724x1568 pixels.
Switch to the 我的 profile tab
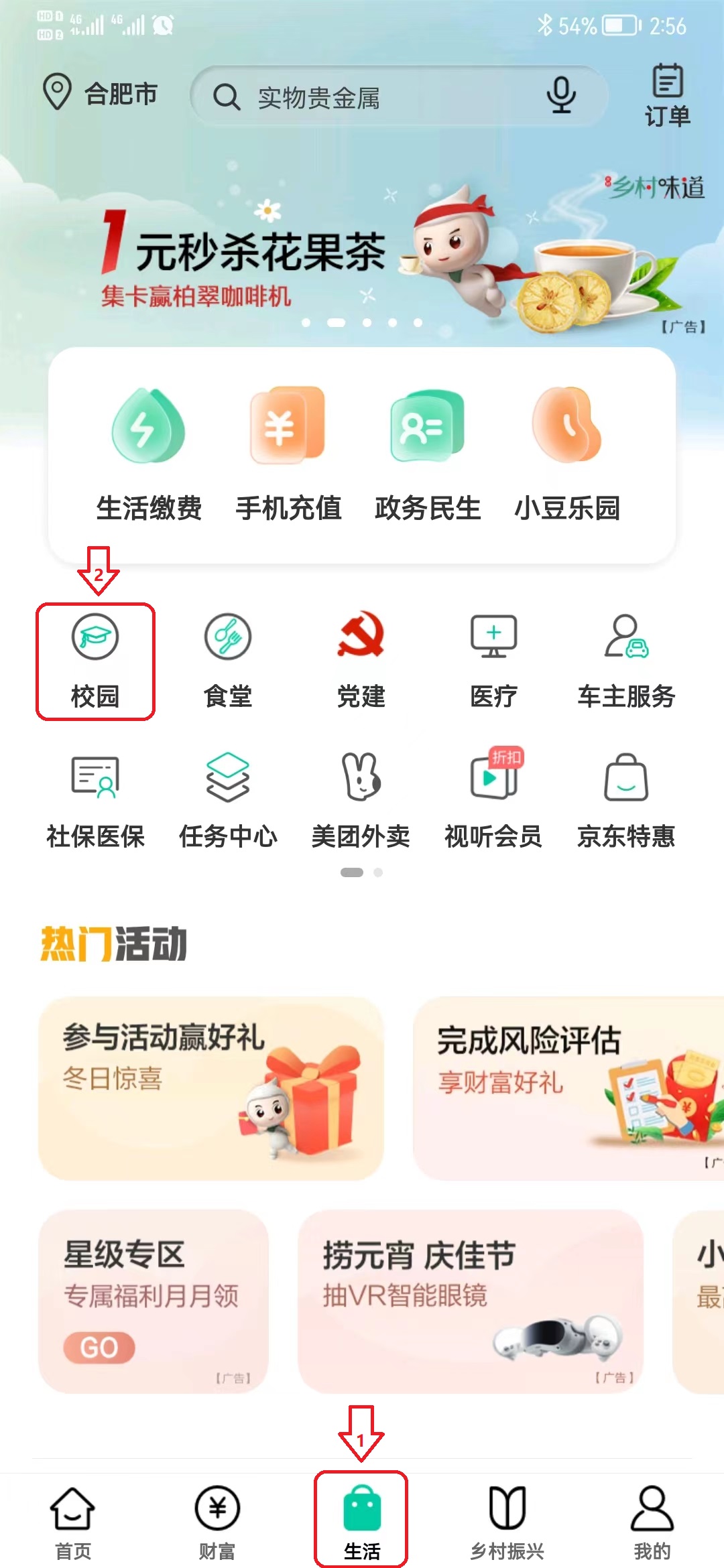(x=652, y=1522)
